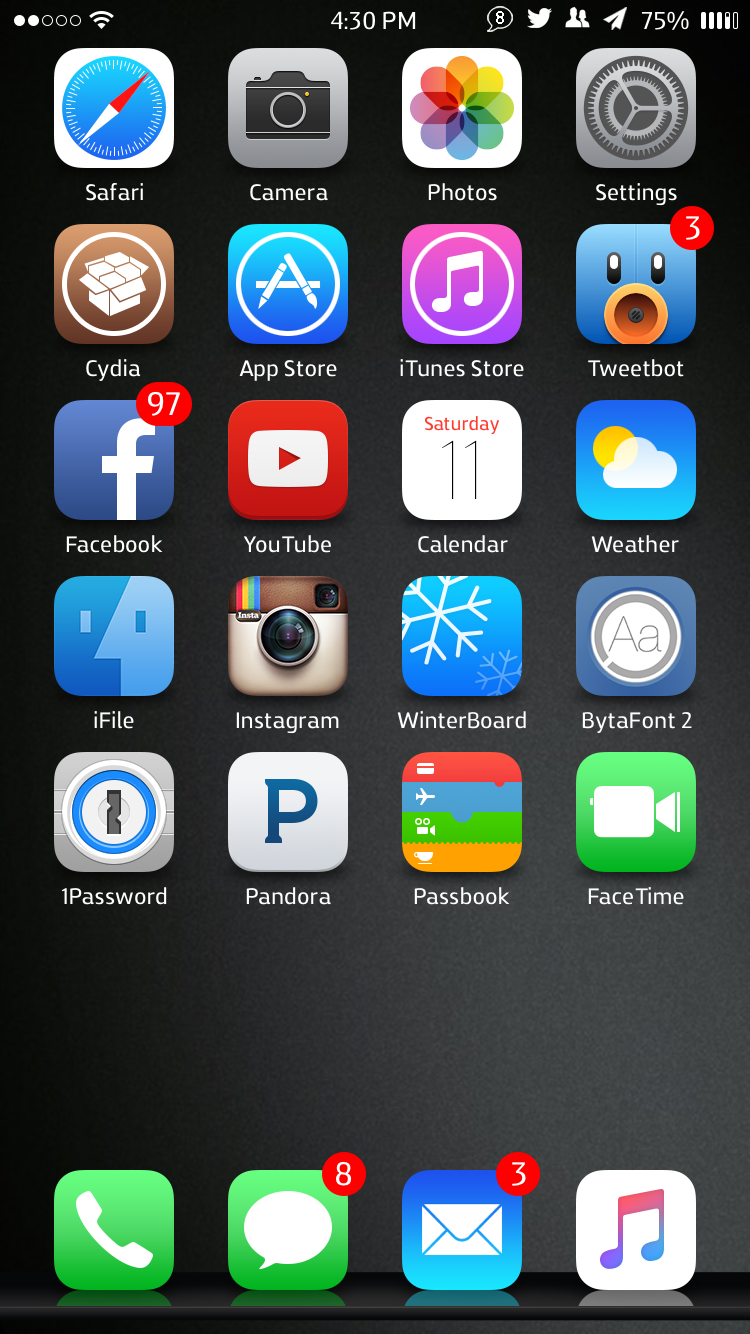The image size is (750, 1334).
Task: Open the iTunes Store
Action: (462, 284)
